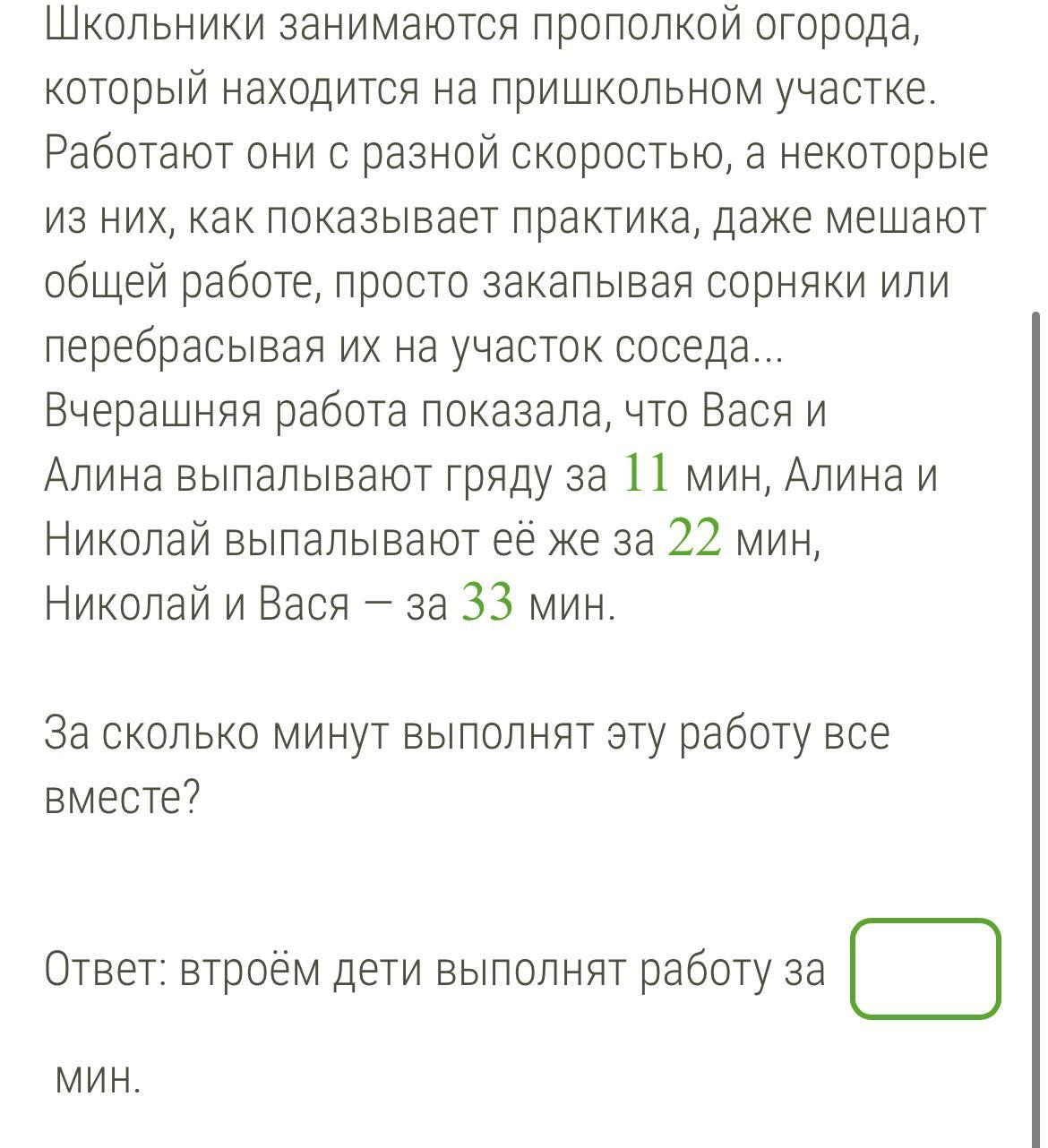The image size is (1048, 1148).
Task: Tap the answer box for minutes
Action: [x=925, y=969]
